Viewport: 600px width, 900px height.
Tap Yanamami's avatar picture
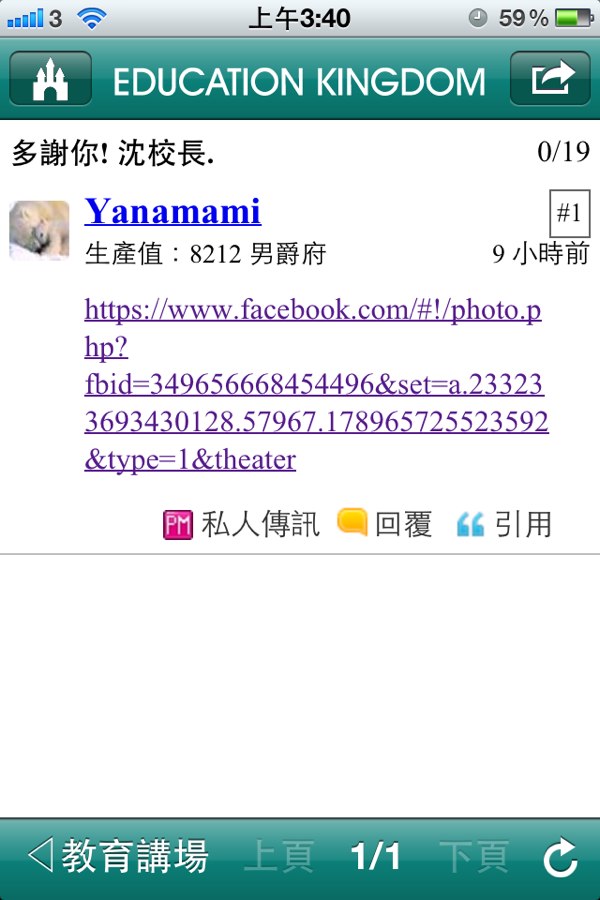pyautogui.click(x=40, y=231)
